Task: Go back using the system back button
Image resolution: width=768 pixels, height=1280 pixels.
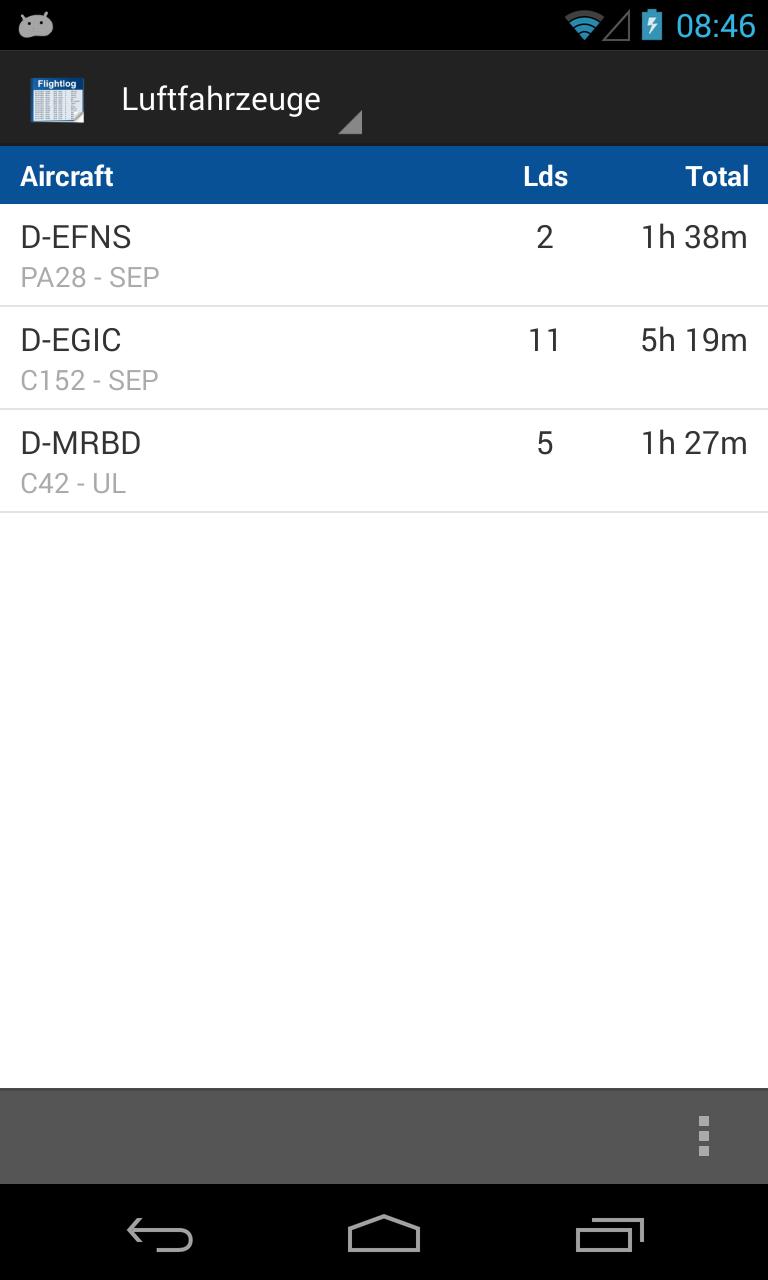Action: click(x=160, y=1235)
